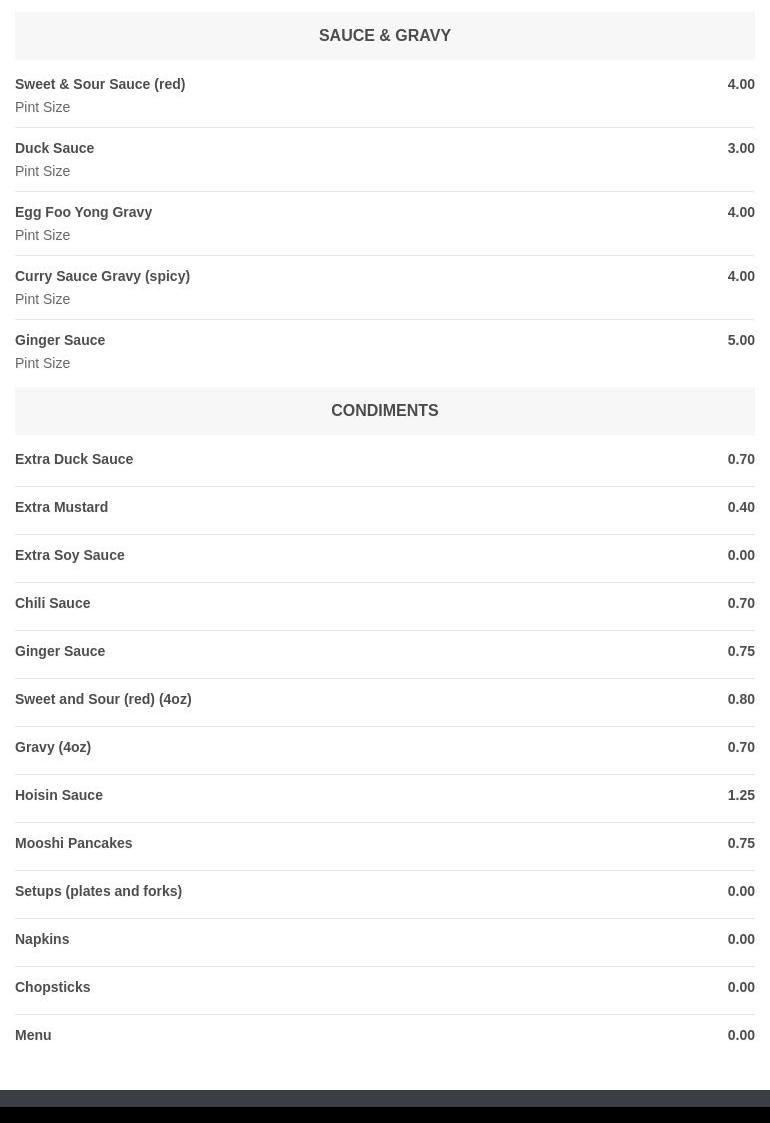Select Napkins
The height and width of the screenshot is (1123, 770).
pyautogui.click(x=42, y=940)
